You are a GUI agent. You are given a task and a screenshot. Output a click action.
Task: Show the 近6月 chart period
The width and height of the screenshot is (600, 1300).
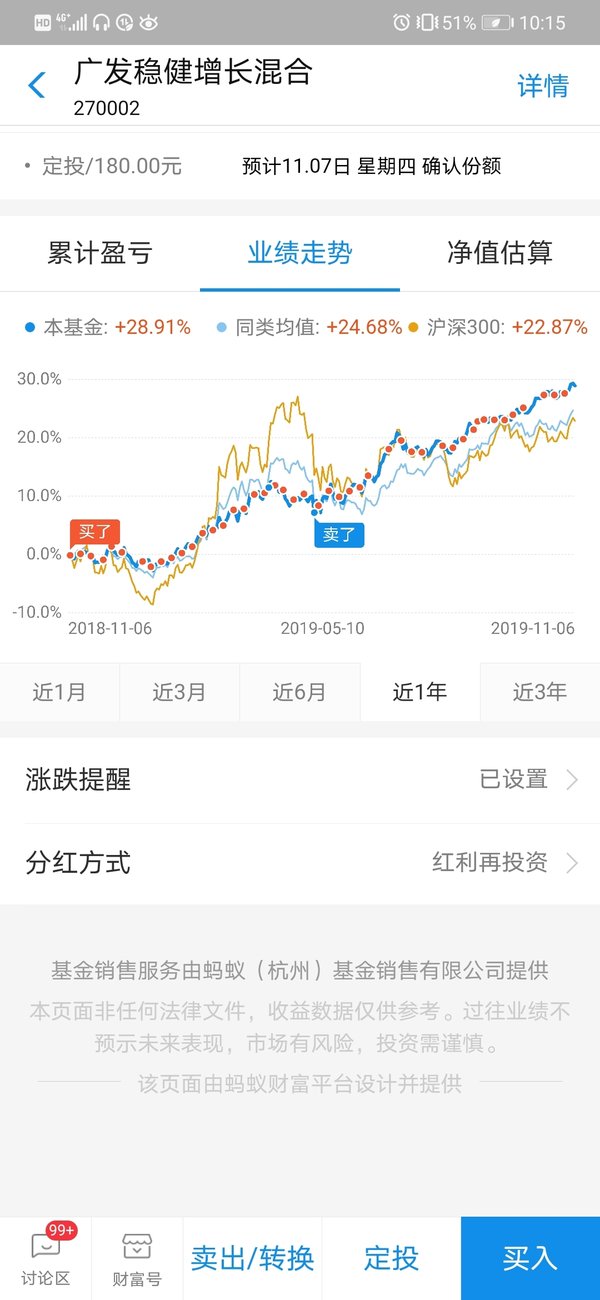point(300,692)
